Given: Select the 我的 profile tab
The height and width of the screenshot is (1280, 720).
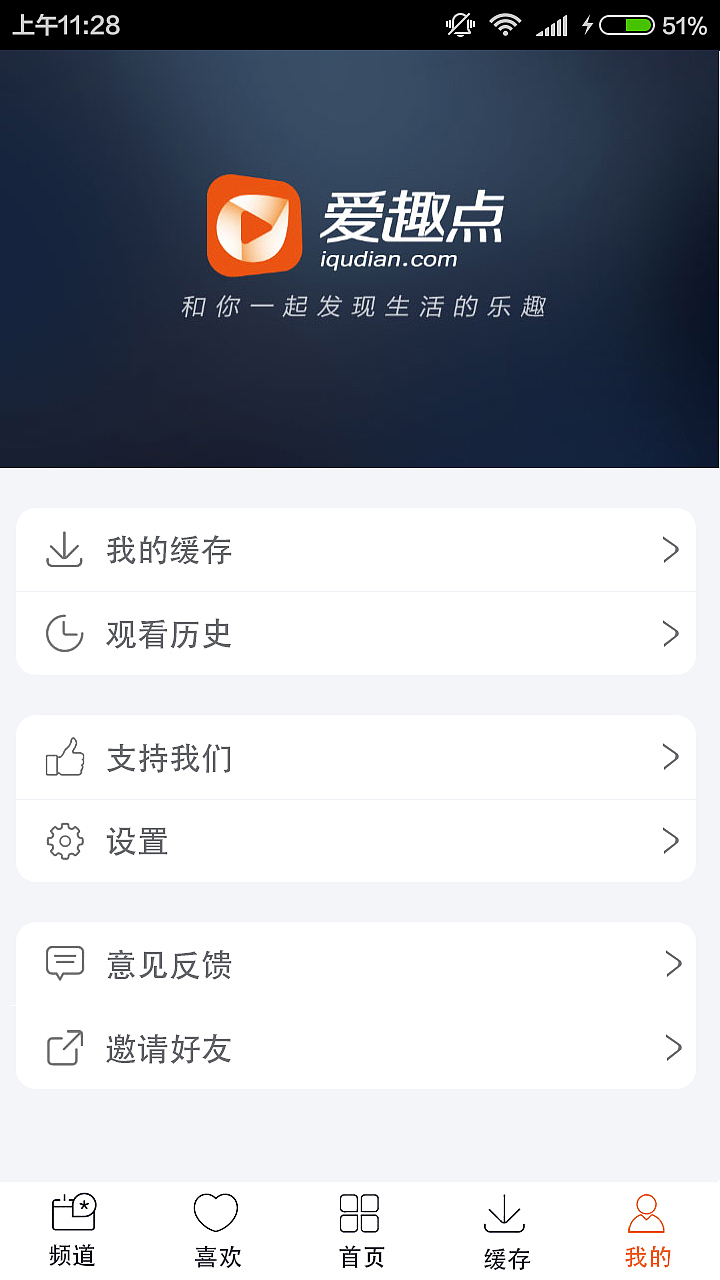Looking at the screenshot, I should [648, 1227].
